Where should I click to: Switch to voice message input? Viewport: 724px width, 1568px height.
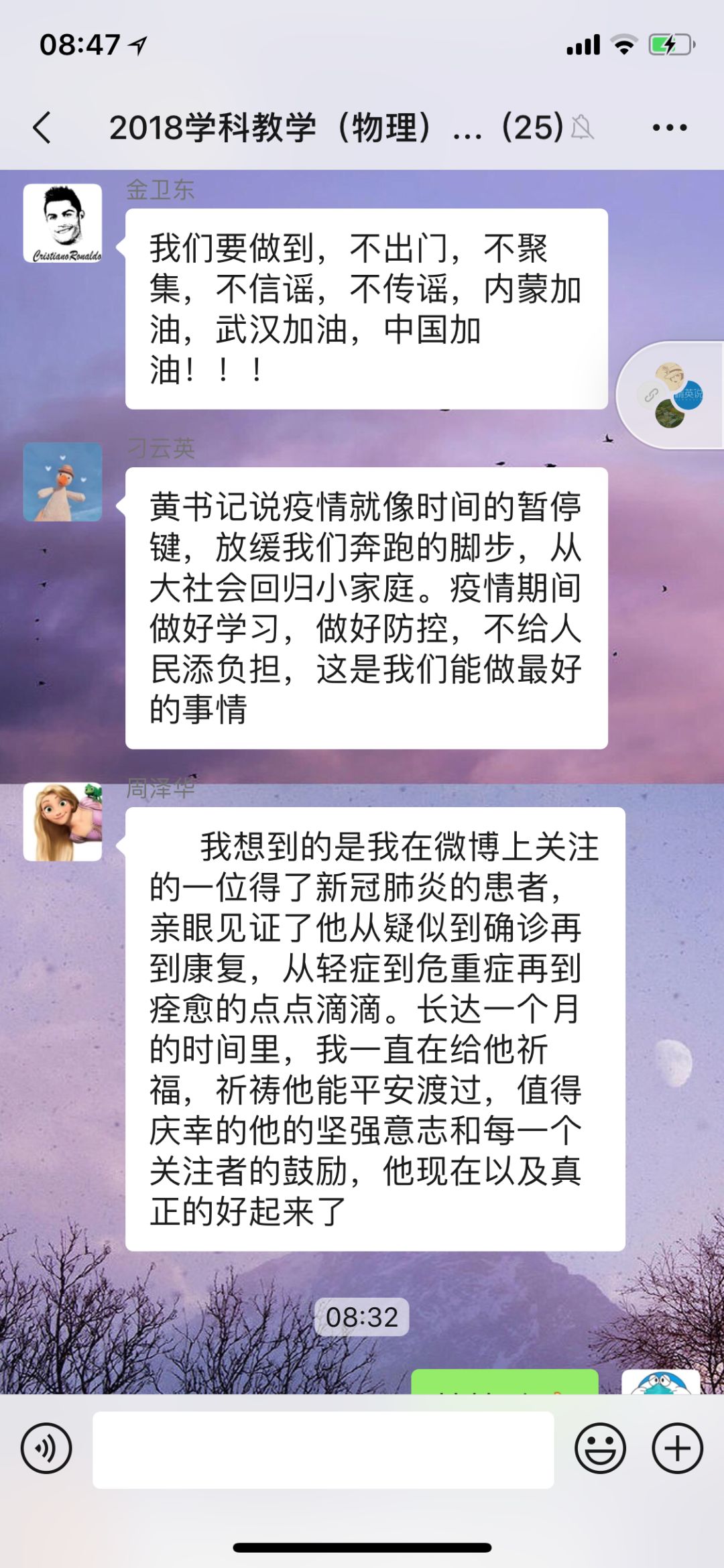(46, 1448)
